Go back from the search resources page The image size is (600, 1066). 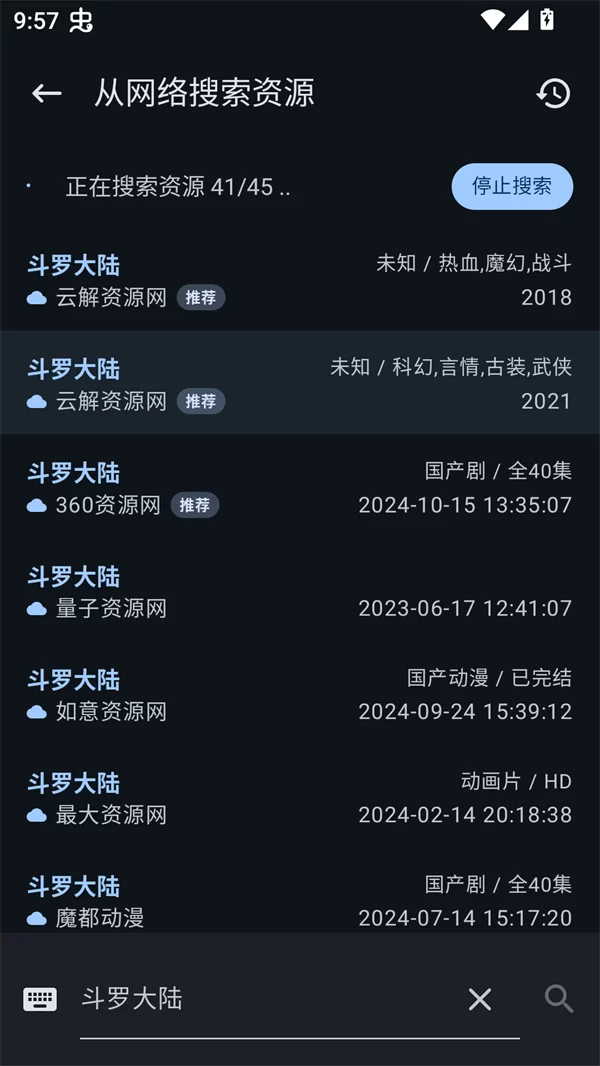(46, 93)
